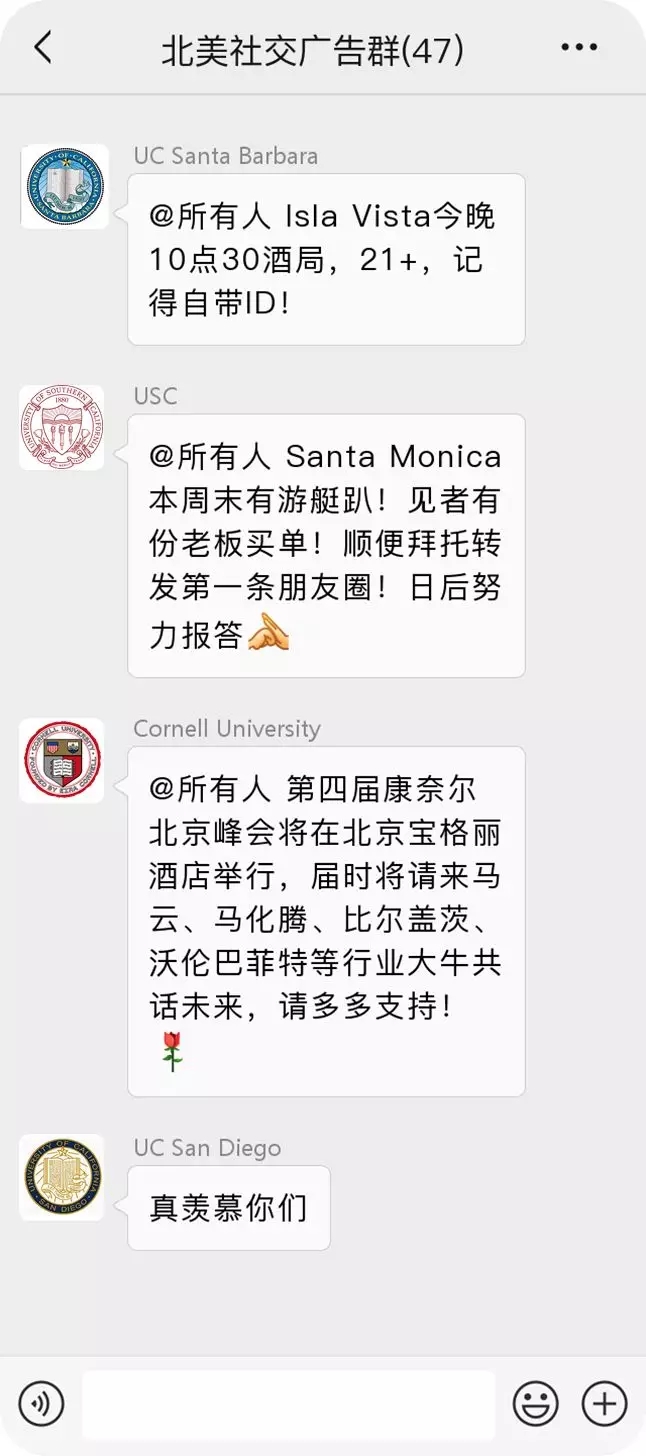Screen dimensions: 646x1456
Task: Open the plus attachments menu
Action: click(x=604, y=1404)
